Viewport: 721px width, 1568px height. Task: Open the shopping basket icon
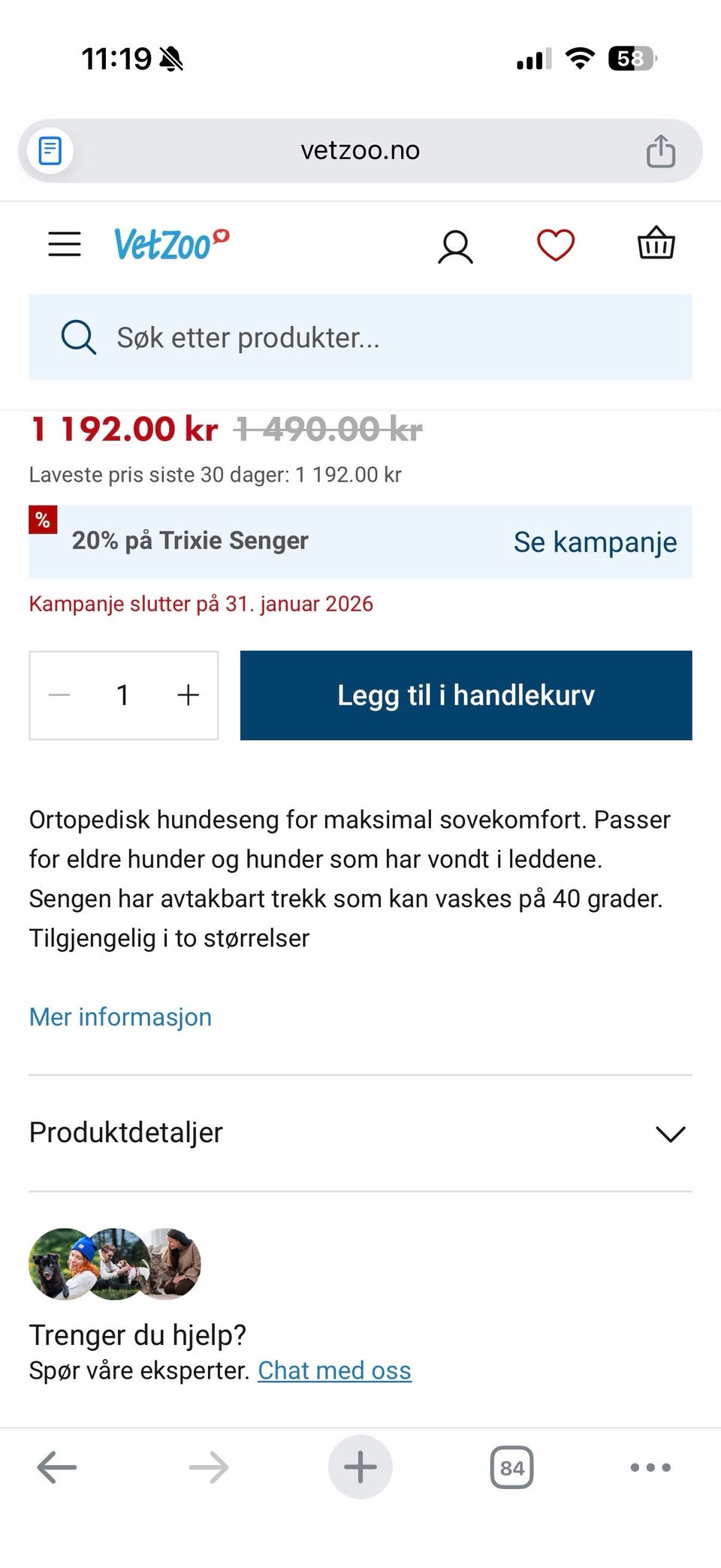coord(654,243)
